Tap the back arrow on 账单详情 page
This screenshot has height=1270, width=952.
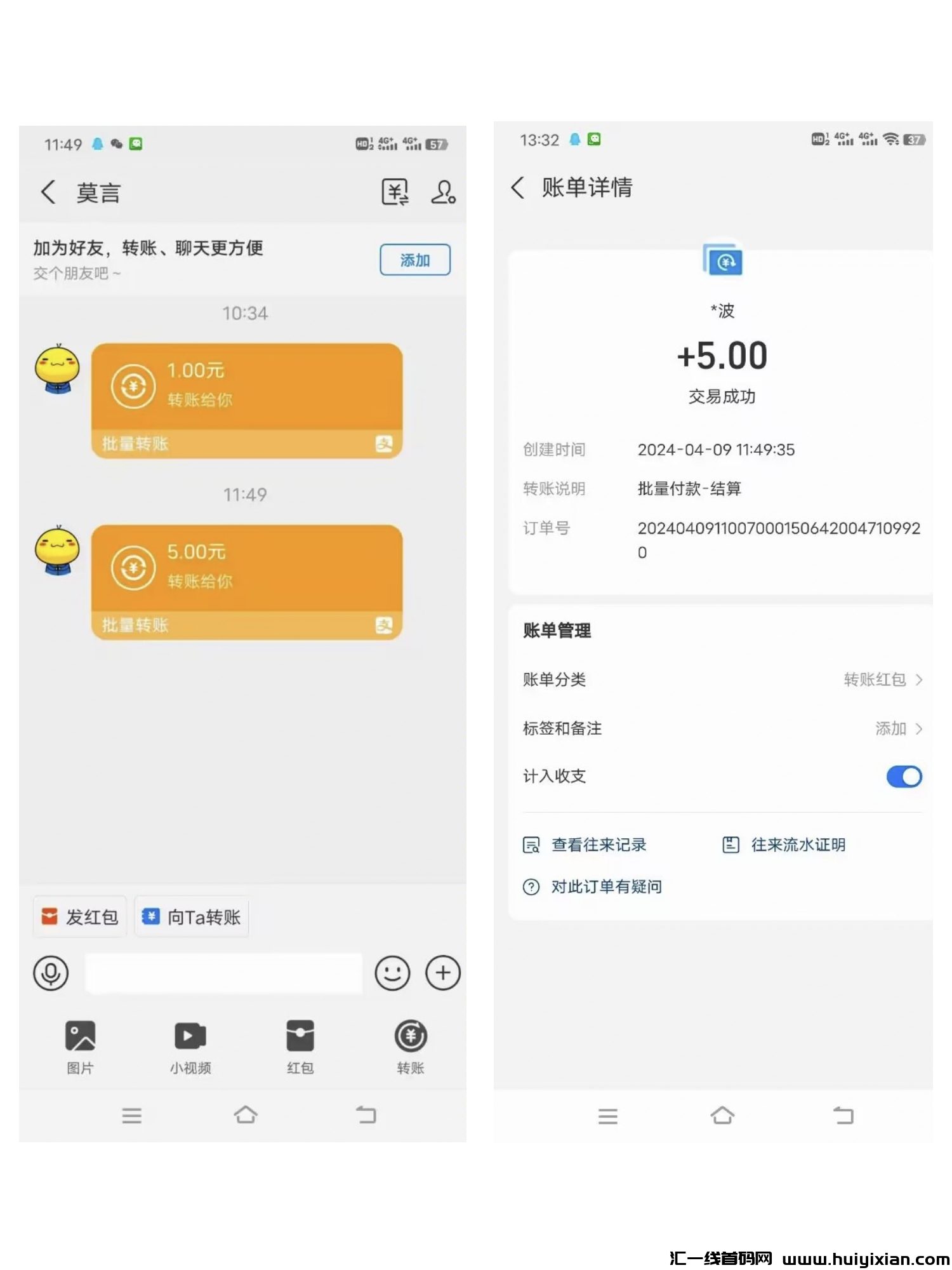(518, 188)
